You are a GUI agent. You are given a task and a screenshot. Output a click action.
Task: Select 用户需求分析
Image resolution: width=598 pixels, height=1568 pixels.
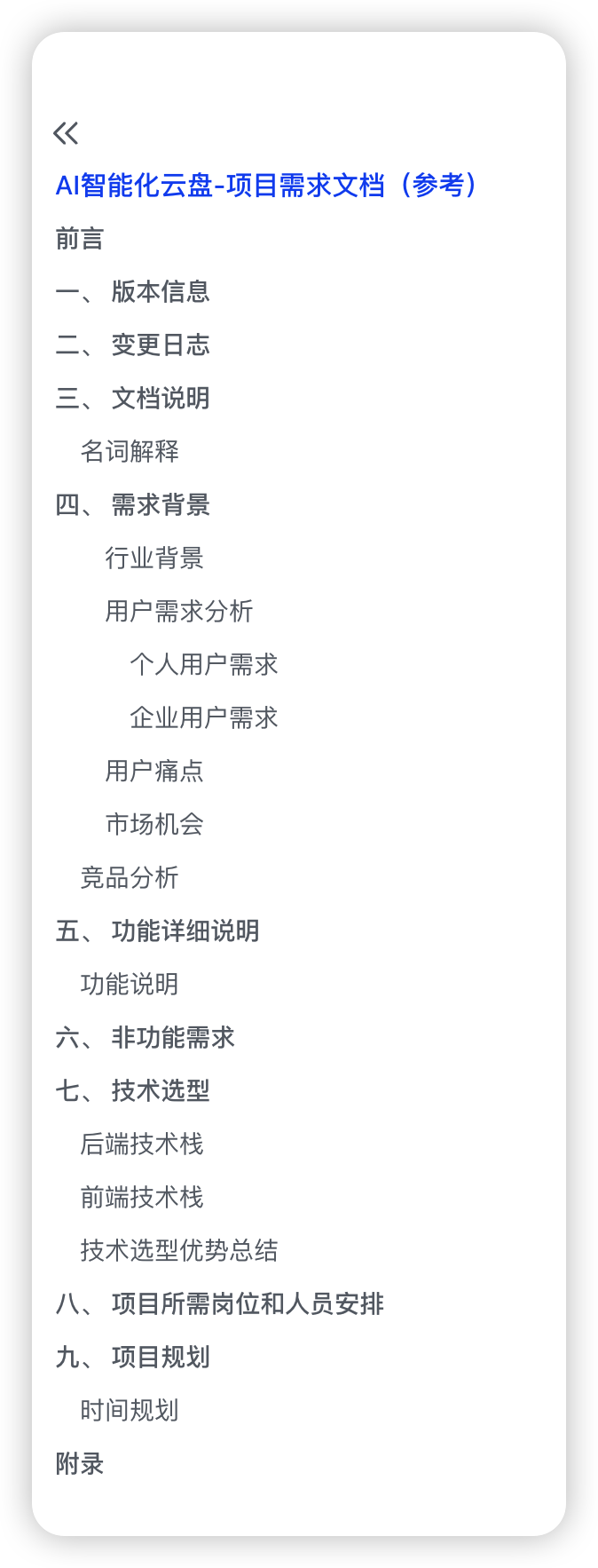[x=179, y=612]
